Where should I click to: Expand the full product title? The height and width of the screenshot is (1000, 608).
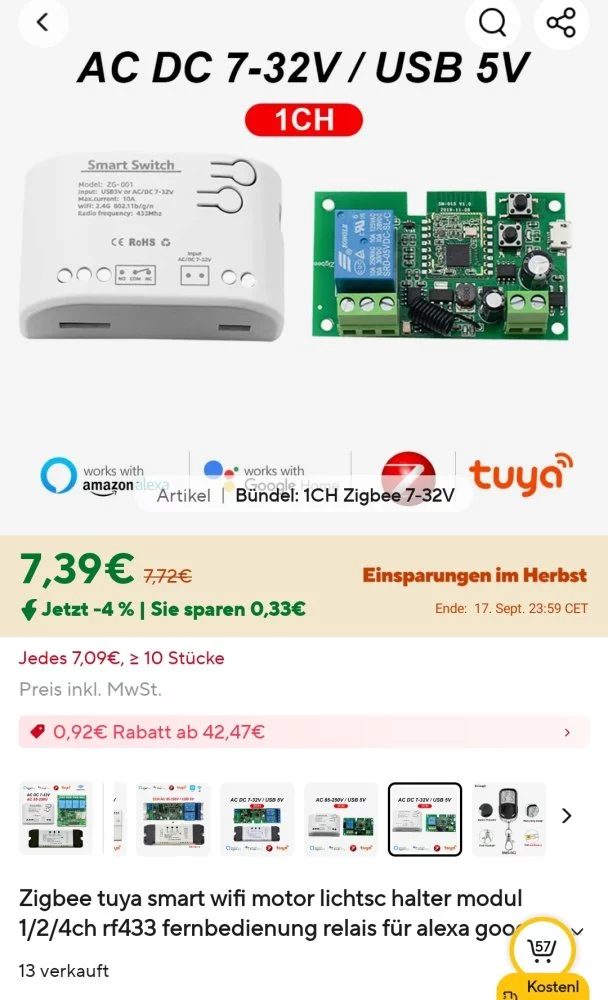578,929
